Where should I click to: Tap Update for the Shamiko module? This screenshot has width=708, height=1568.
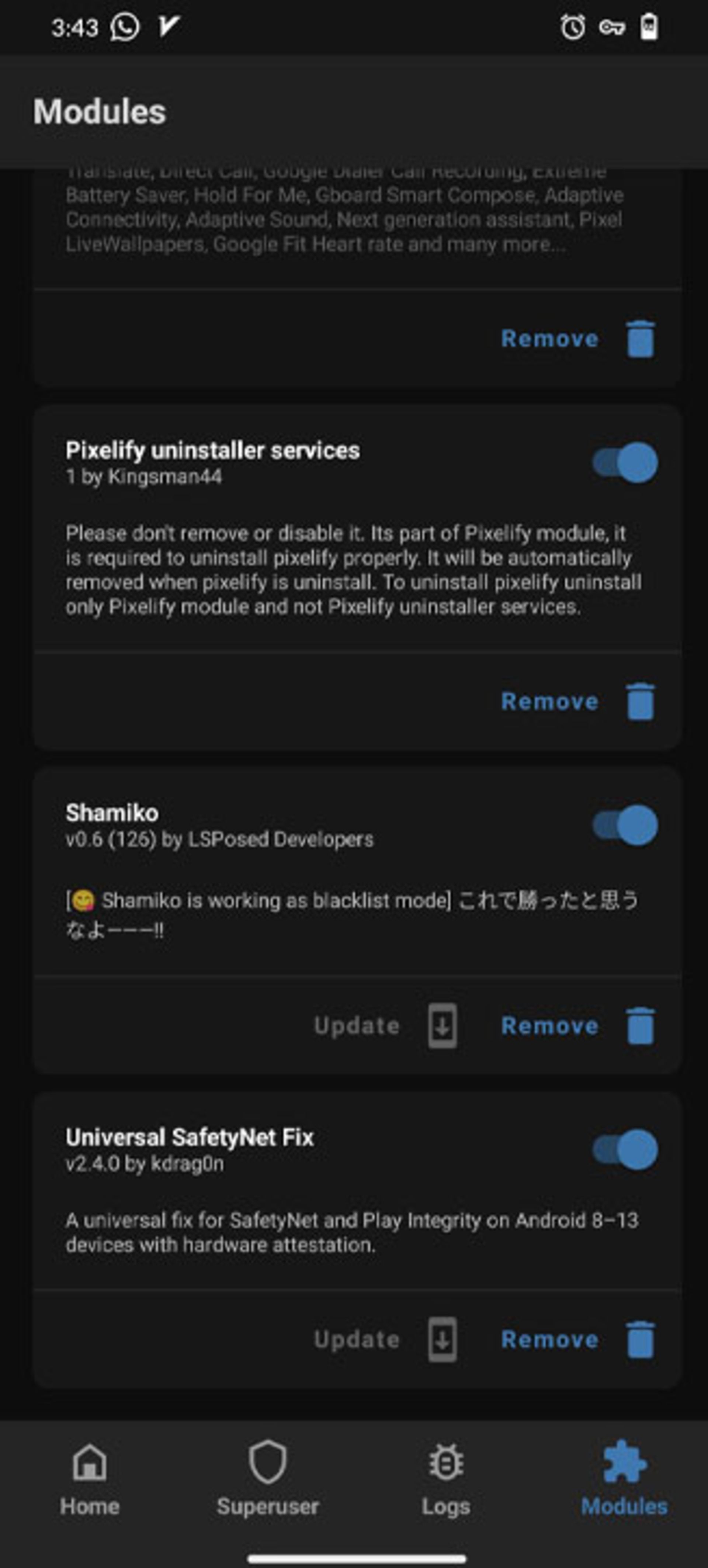(x=385, y=1026)
